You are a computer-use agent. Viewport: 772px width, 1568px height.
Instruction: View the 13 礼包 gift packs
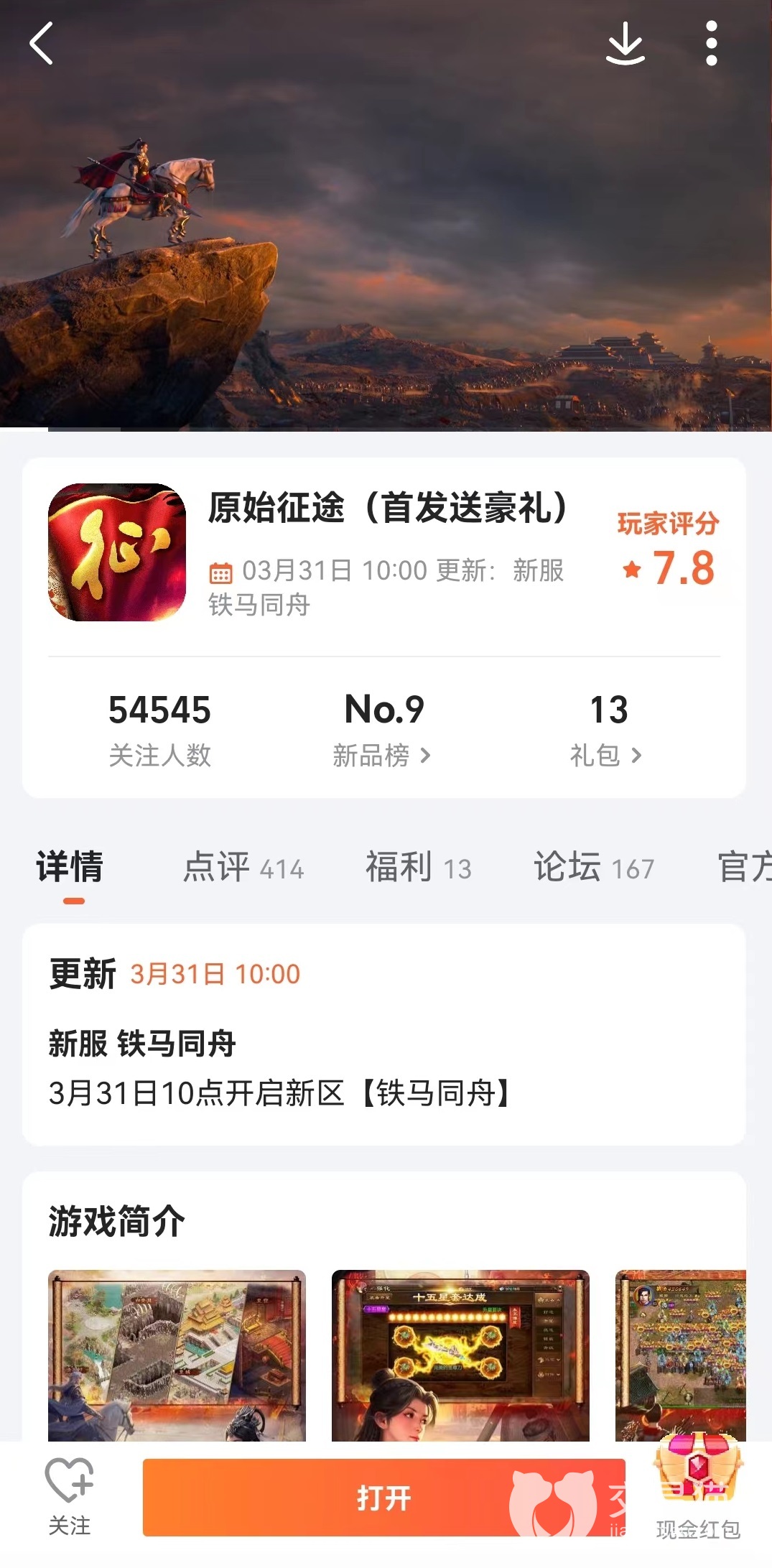click(607, 729)
